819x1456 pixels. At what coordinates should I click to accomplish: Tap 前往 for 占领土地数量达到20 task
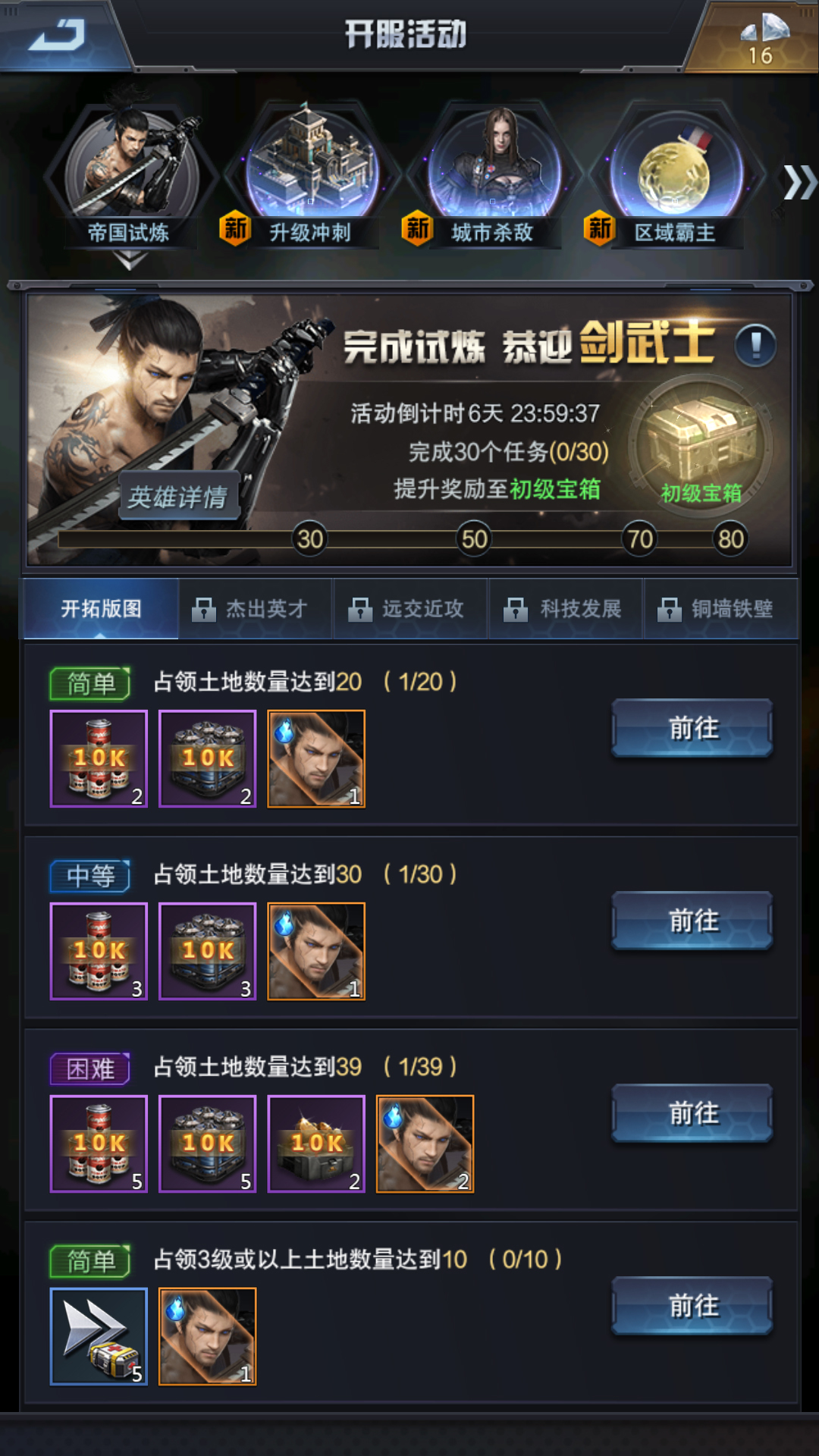click(x=692, y=728)
